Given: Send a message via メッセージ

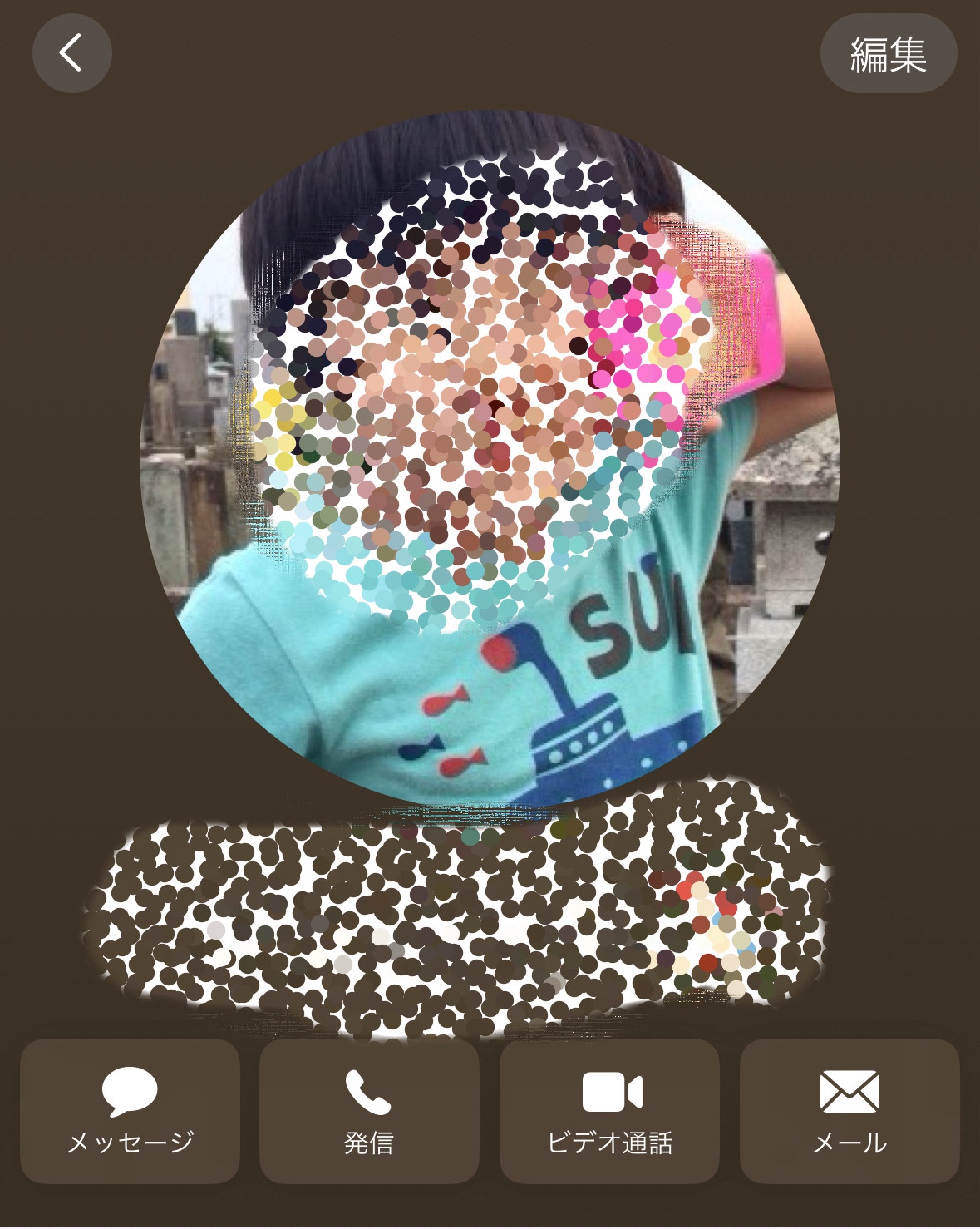Looking at the screenshot, I should click(x=130, y=1111).
